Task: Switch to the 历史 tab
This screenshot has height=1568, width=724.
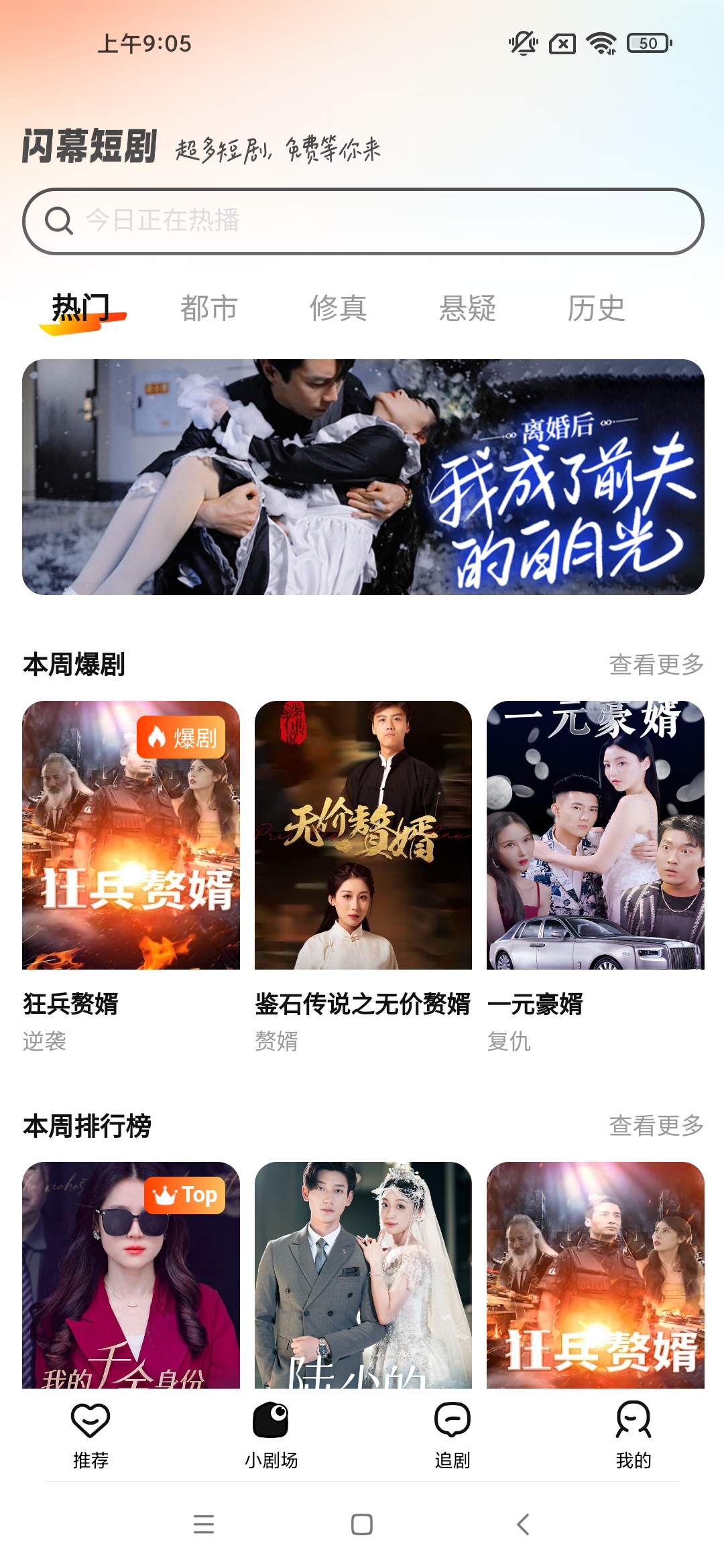Action: click(x=597, y=308)
